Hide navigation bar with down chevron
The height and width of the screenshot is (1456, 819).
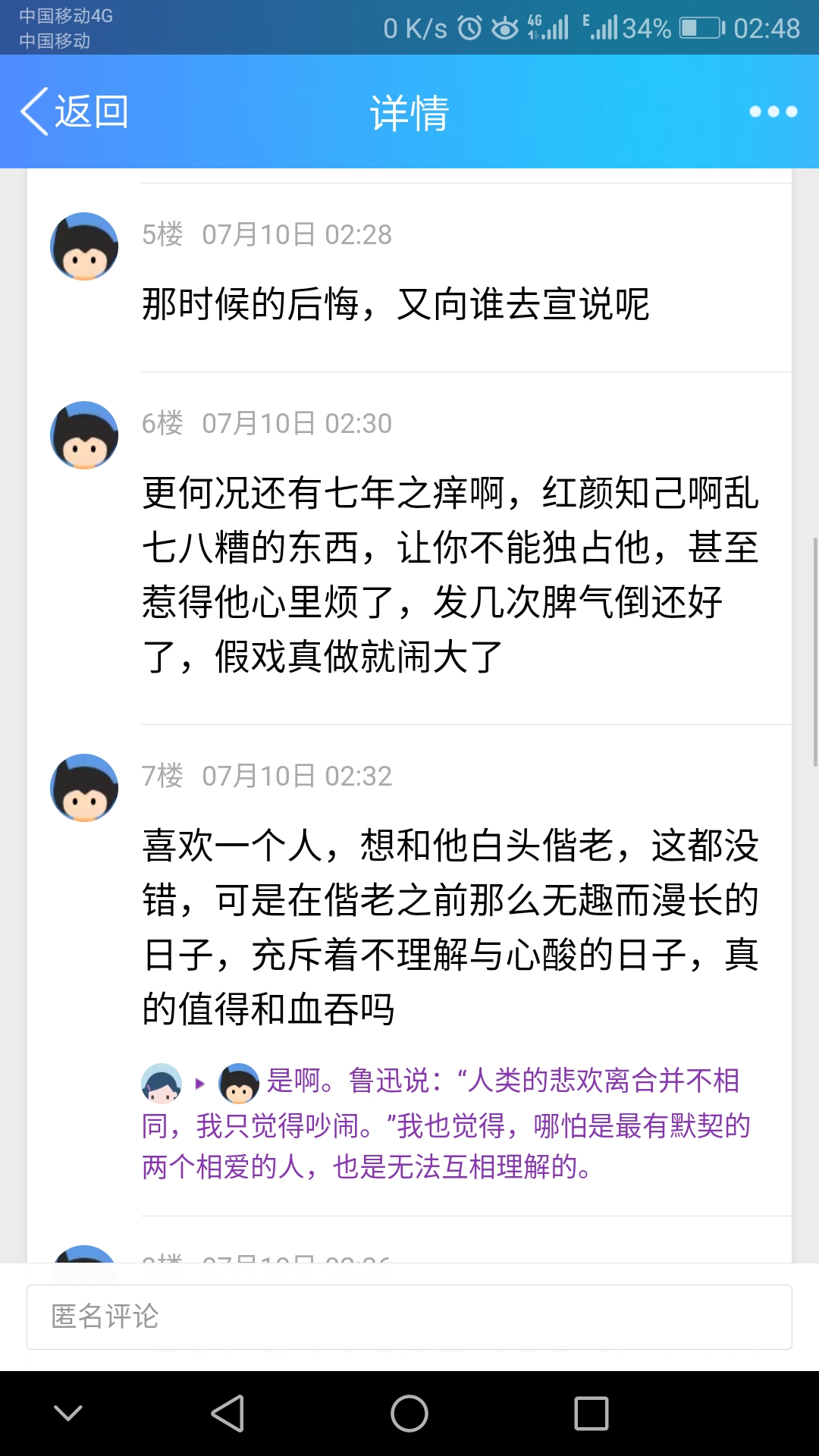[68, 1414]
